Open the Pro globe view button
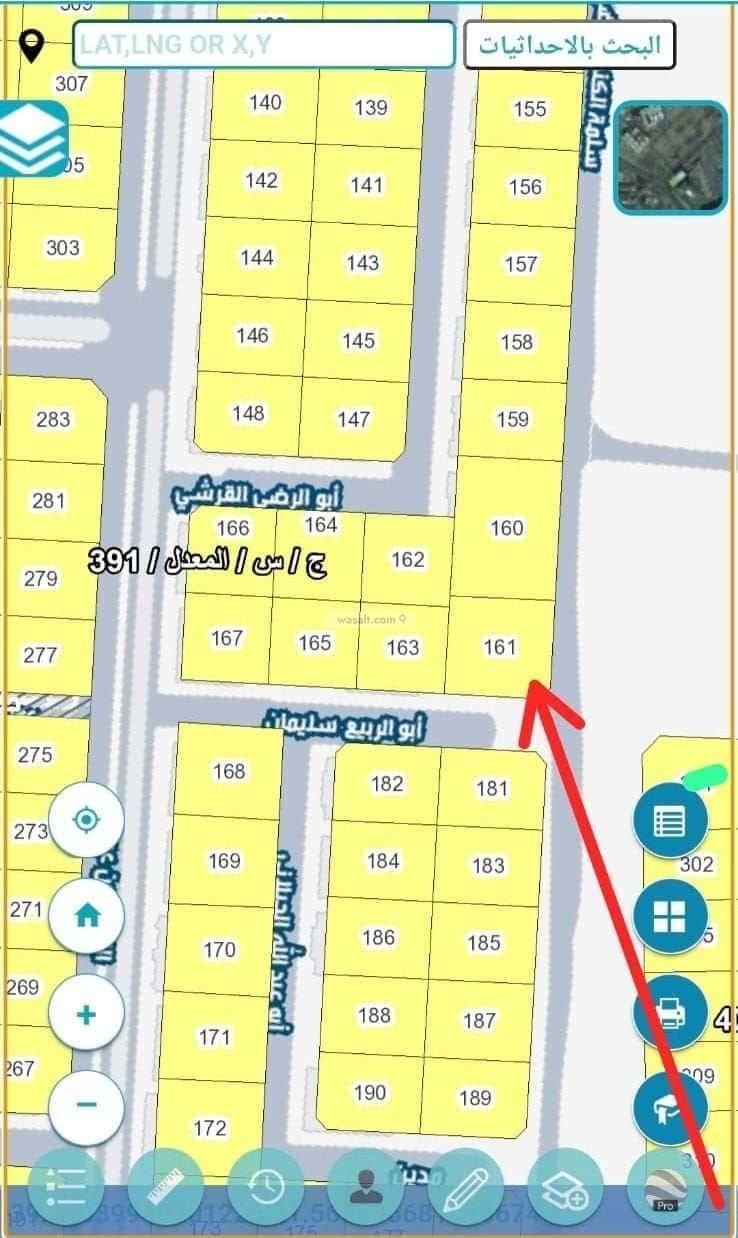738x1238 pixels. tap(664, 1187)
